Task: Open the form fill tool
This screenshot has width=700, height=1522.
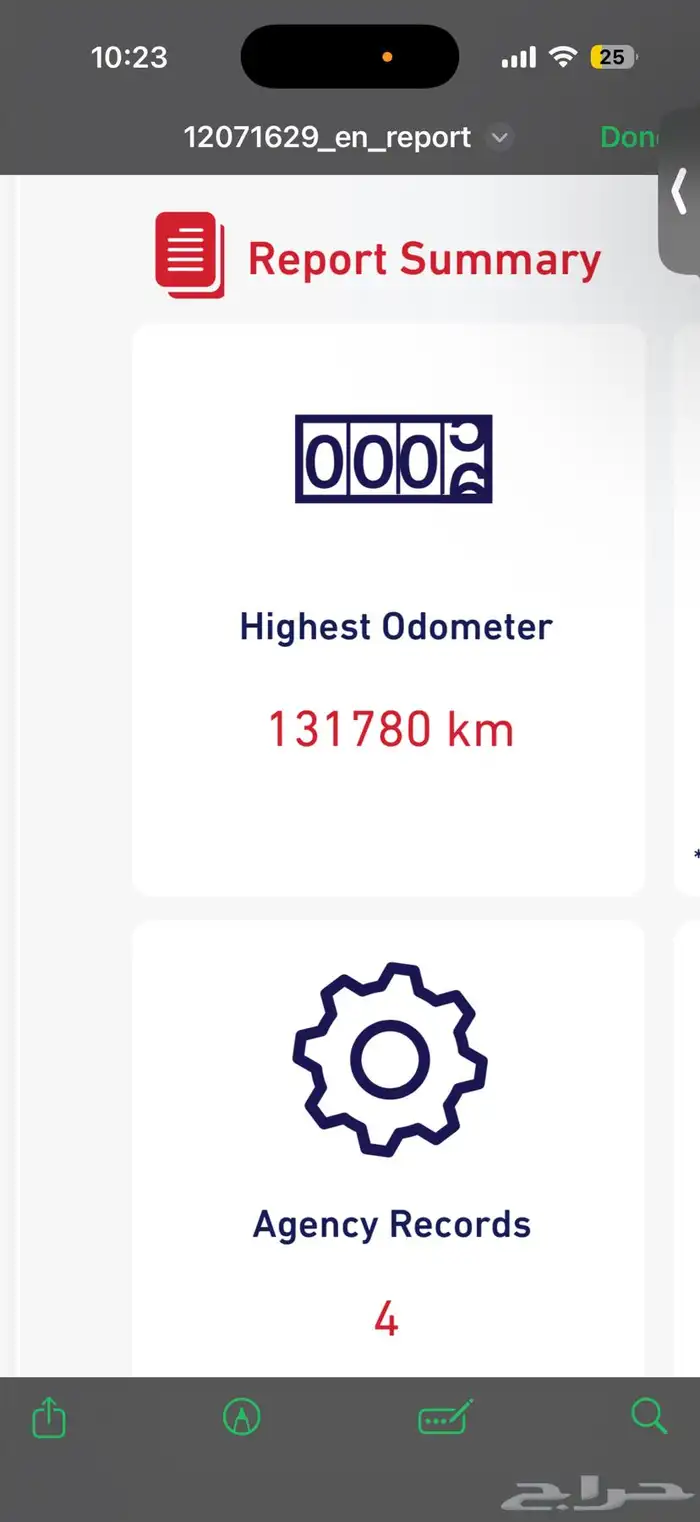Action: click(445, 1417)
